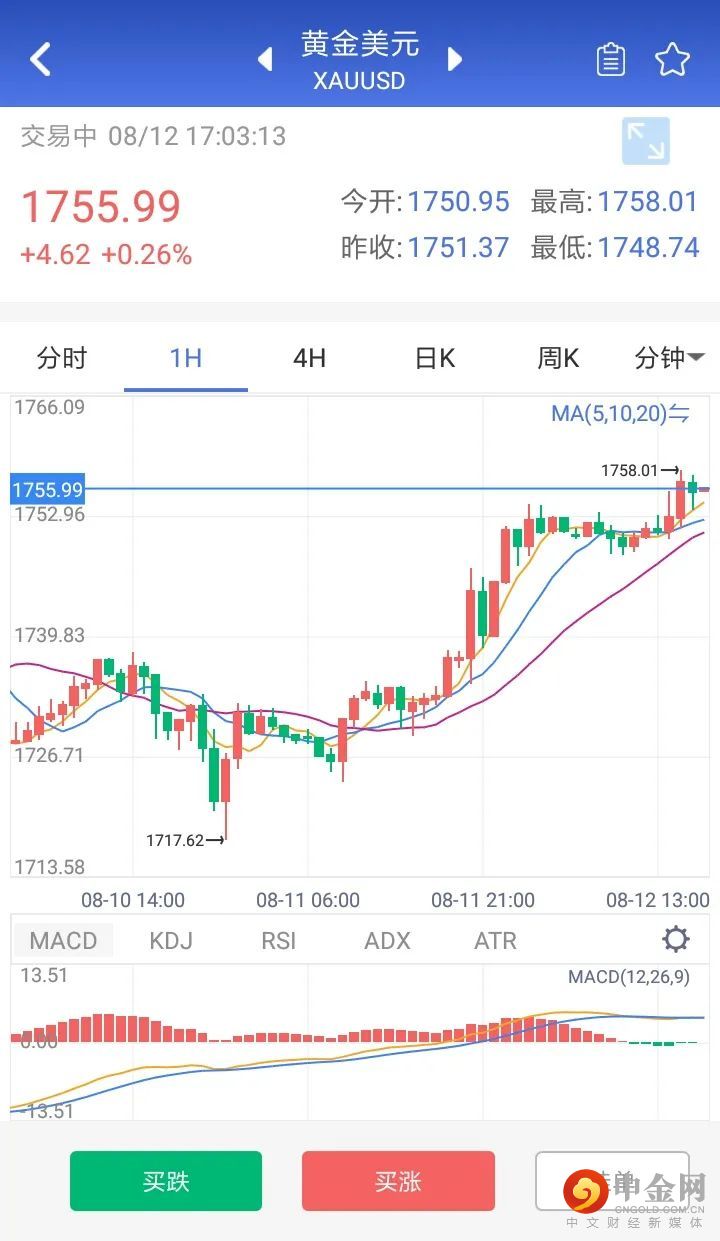The width and height of the screenshot is (720, 1241).
Task: Switch to the 分时 chart tab
Action: [62, 358]
